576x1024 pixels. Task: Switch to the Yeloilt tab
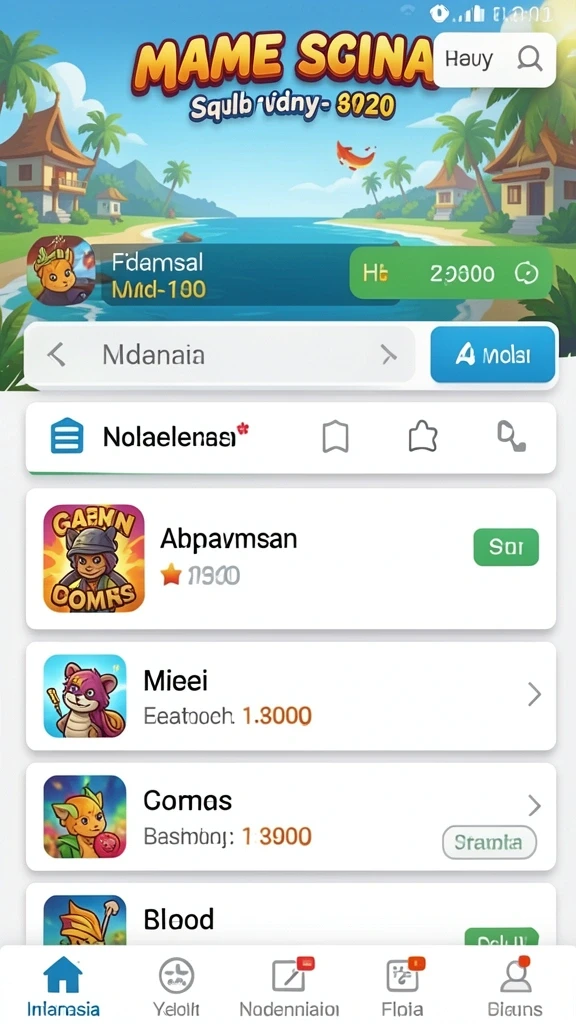176,985
